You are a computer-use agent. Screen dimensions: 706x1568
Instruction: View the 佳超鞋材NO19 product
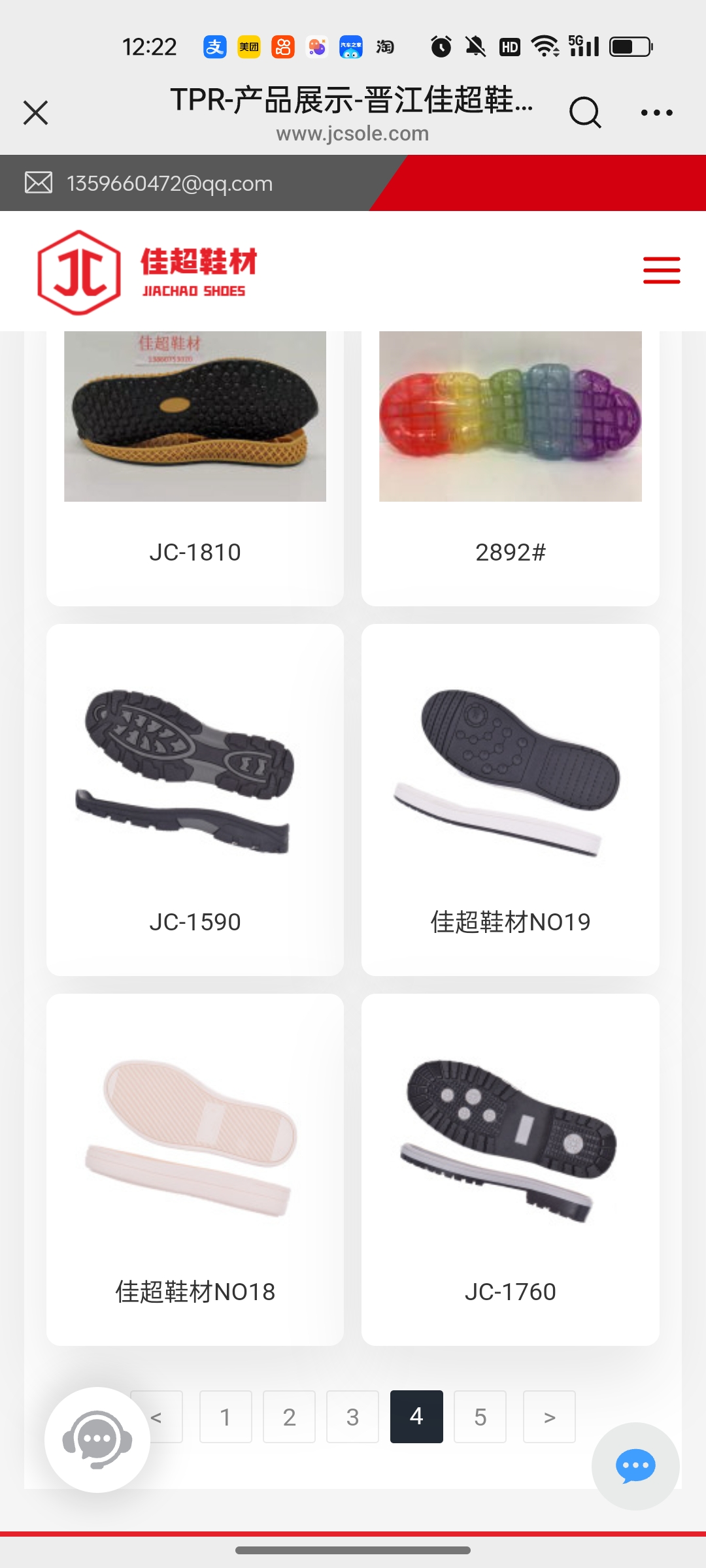510,800
